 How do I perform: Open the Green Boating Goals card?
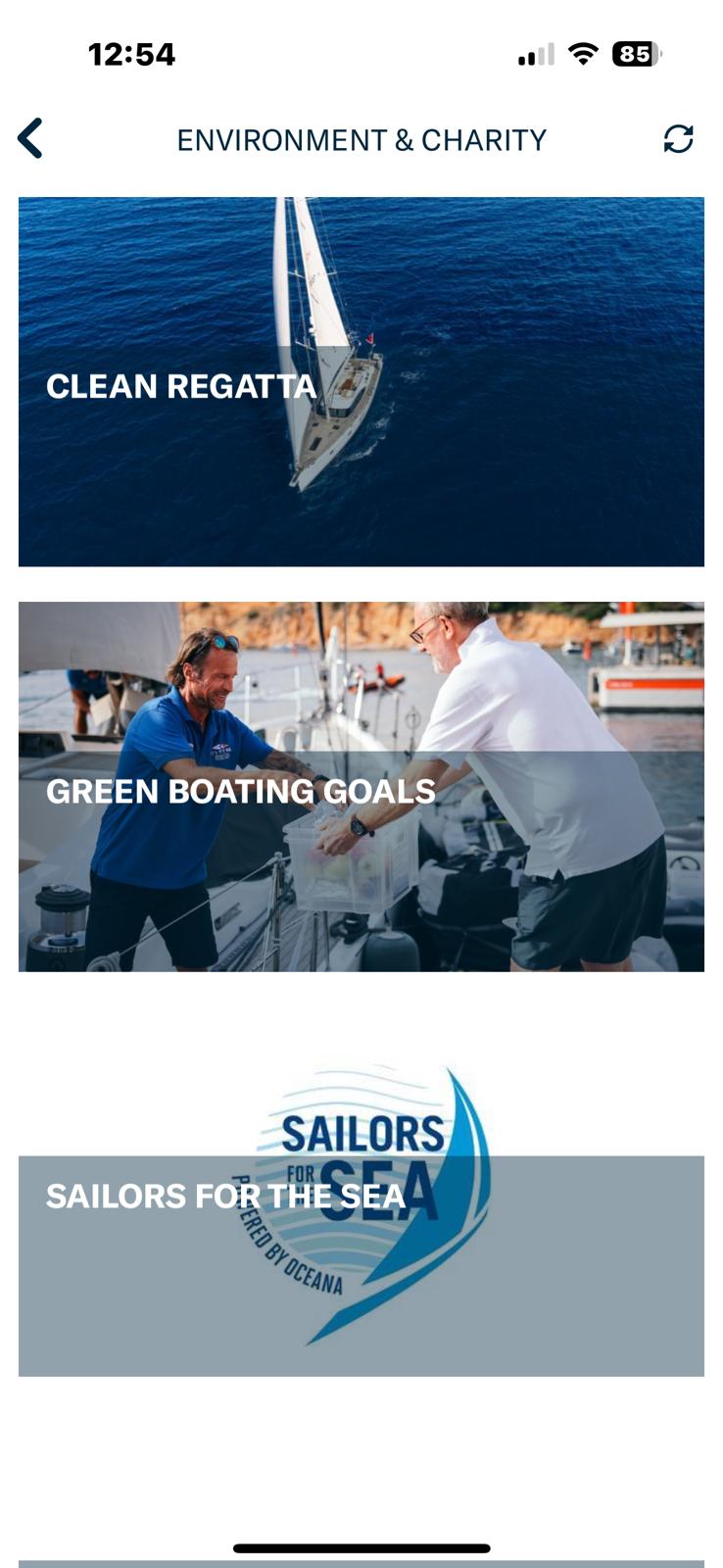(361, 787)
